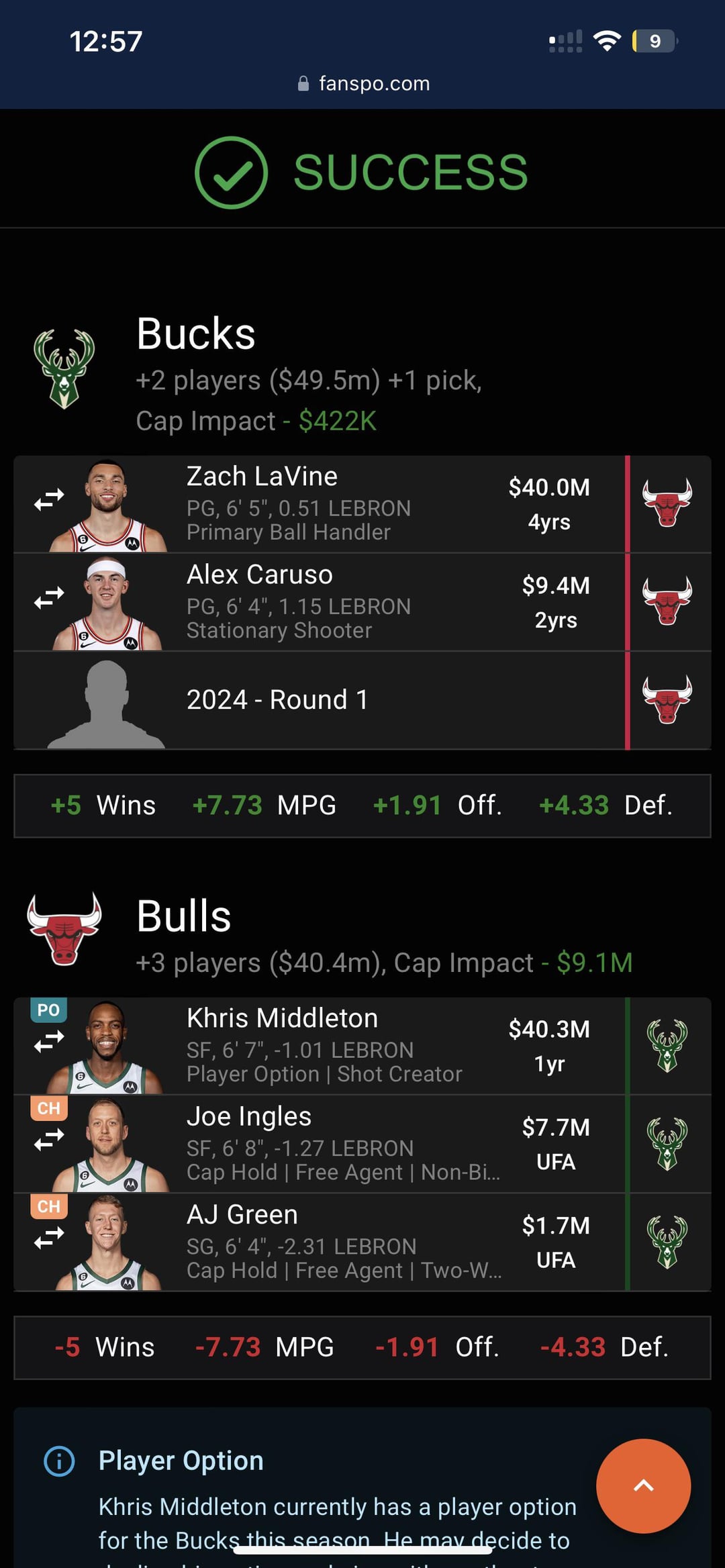Tap the orange scroll-to-top button
Image resolution: width=725 pixels, height=1568 pixels.
click(x=643, y=1485)
